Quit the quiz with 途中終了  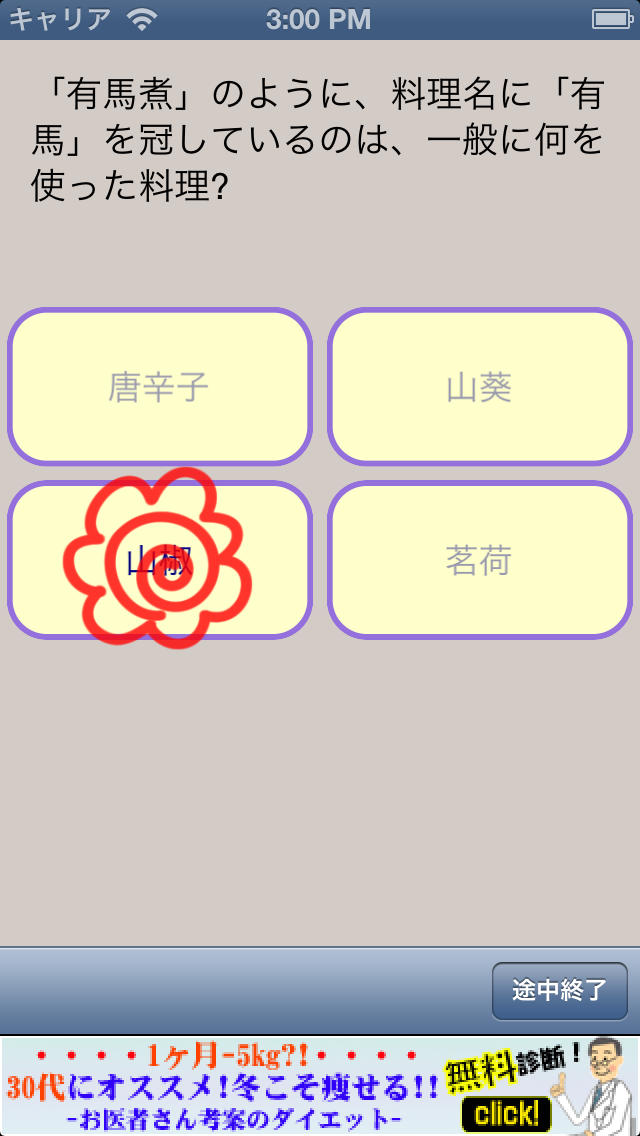[x=559, y=991]
